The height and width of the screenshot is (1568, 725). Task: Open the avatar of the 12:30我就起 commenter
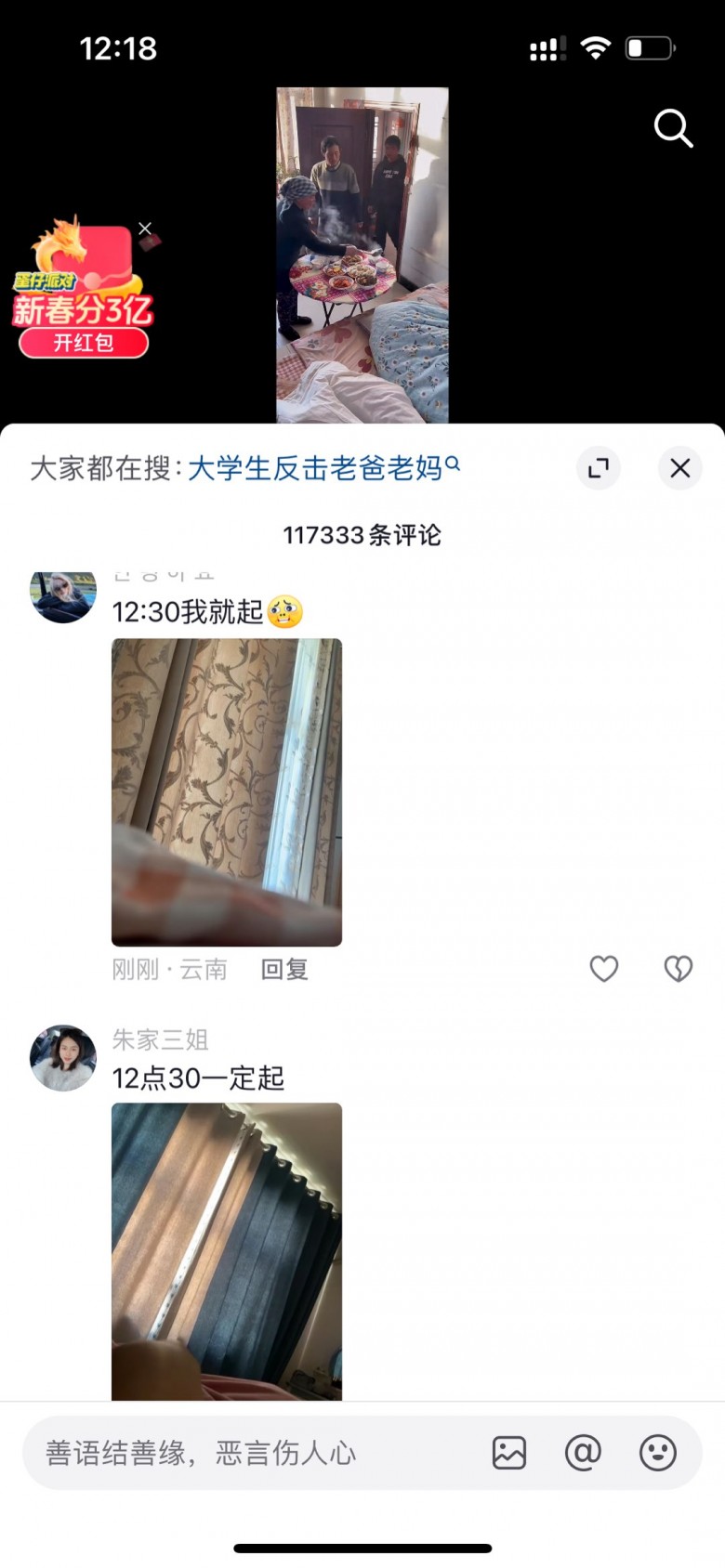[63, 595]
